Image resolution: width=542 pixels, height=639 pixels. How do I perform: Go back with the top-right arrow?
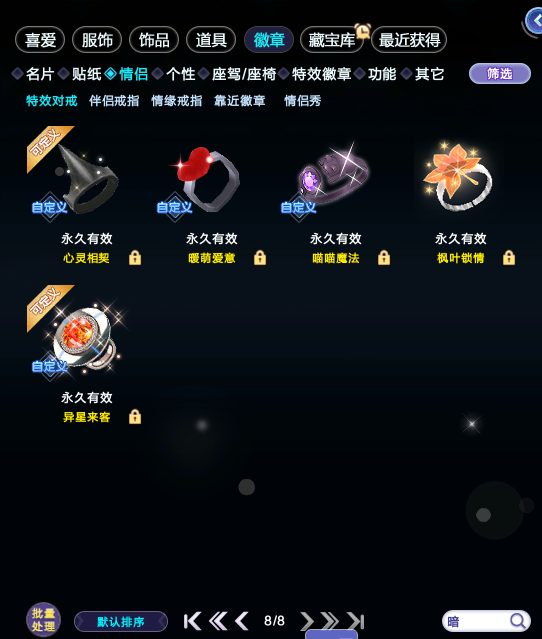pos(534,20)
